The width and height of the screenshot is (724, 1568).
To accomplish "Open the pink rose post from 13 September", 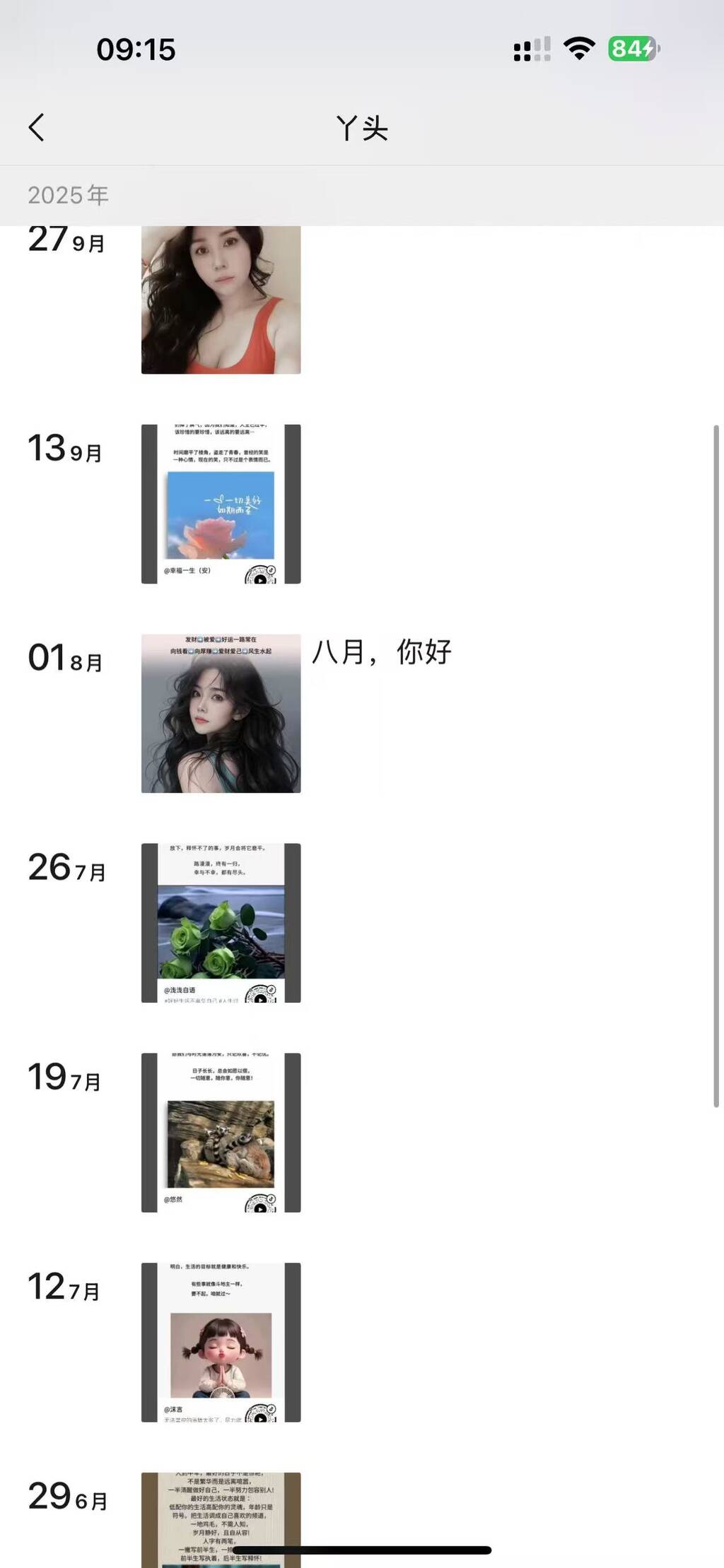I will click(221, 504).
